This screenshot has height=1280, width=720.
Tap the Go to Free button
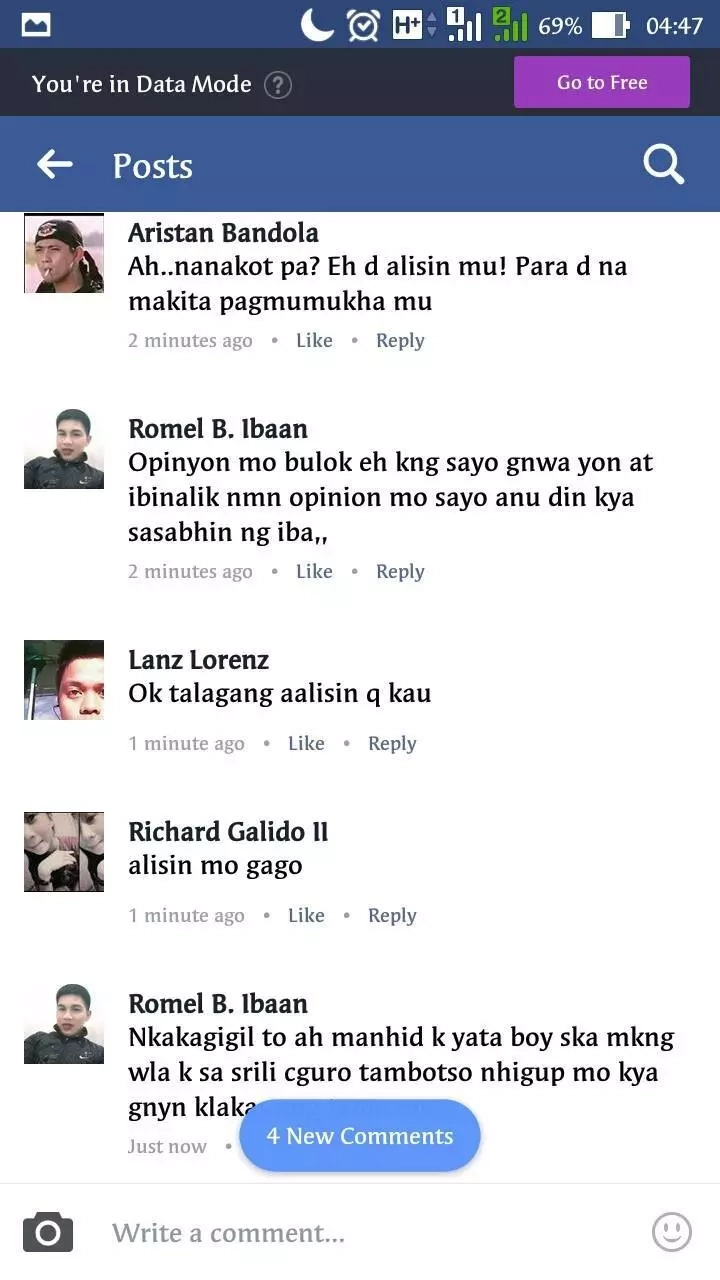(601, 82)
